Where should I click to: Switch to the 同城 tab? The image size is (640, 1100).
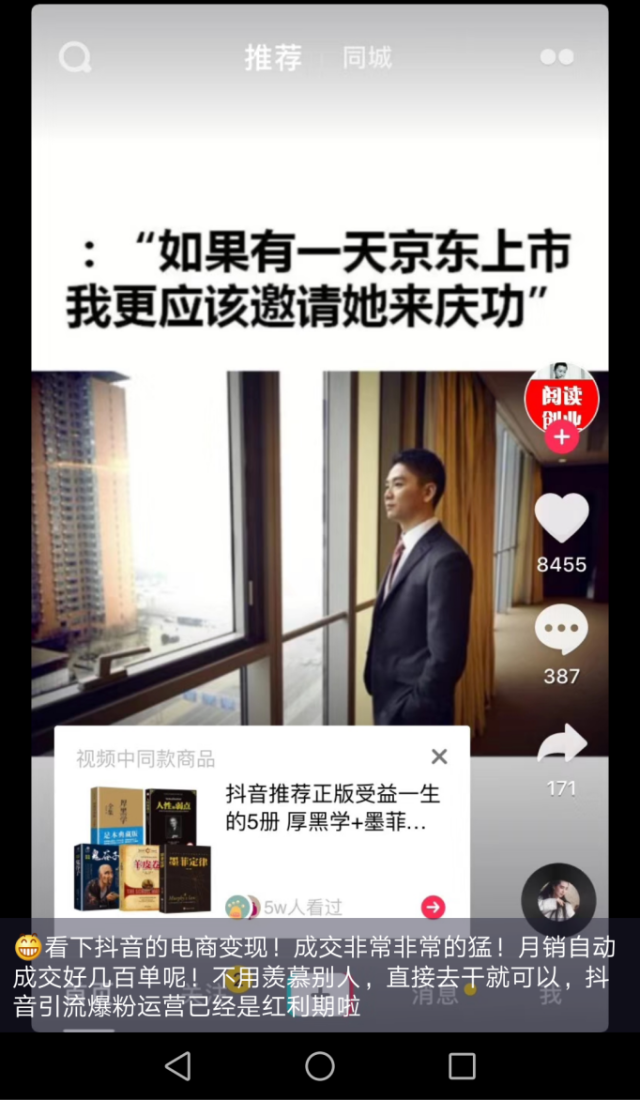[367, 58]
